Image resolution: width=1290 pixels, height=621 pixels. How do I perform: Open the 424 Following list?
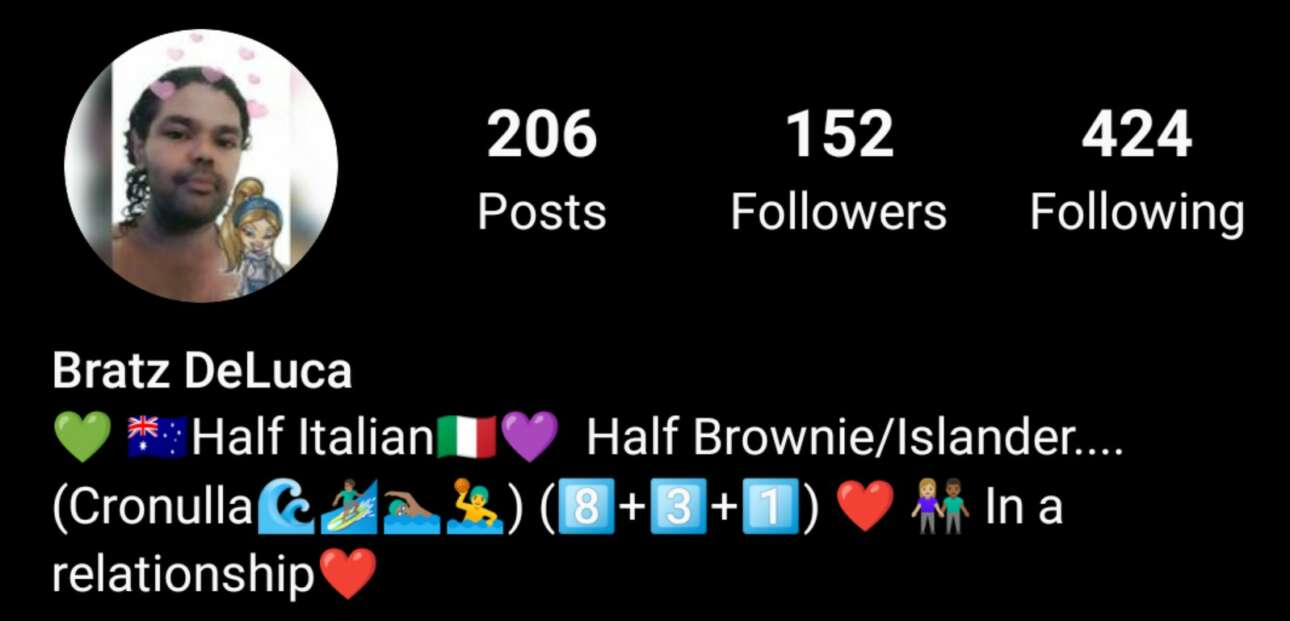pos(1137,170)
